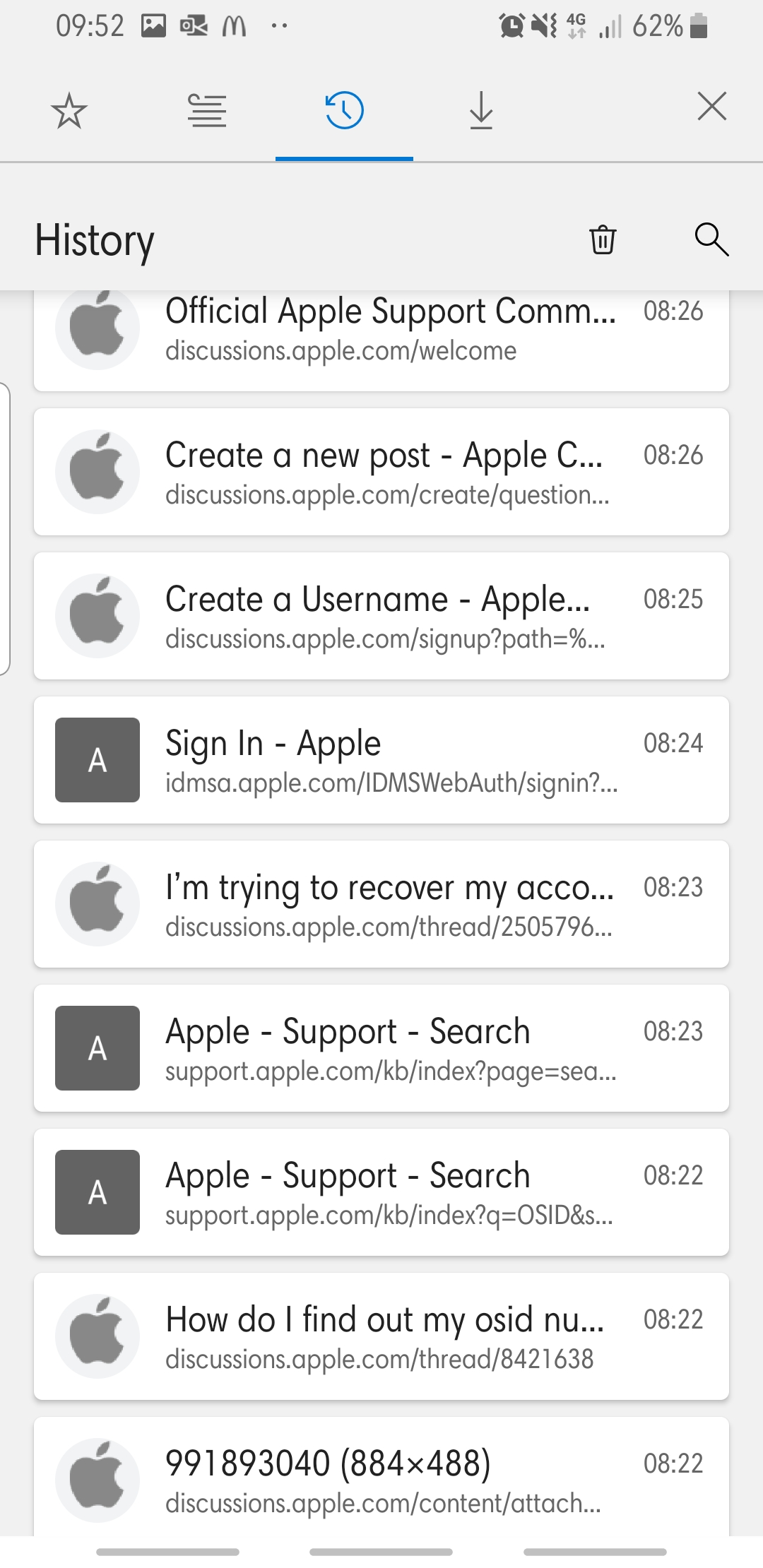This screenshot has width=763, height=1568.
Task: Open I'm trying to recover my account entry
Action: 381,904
